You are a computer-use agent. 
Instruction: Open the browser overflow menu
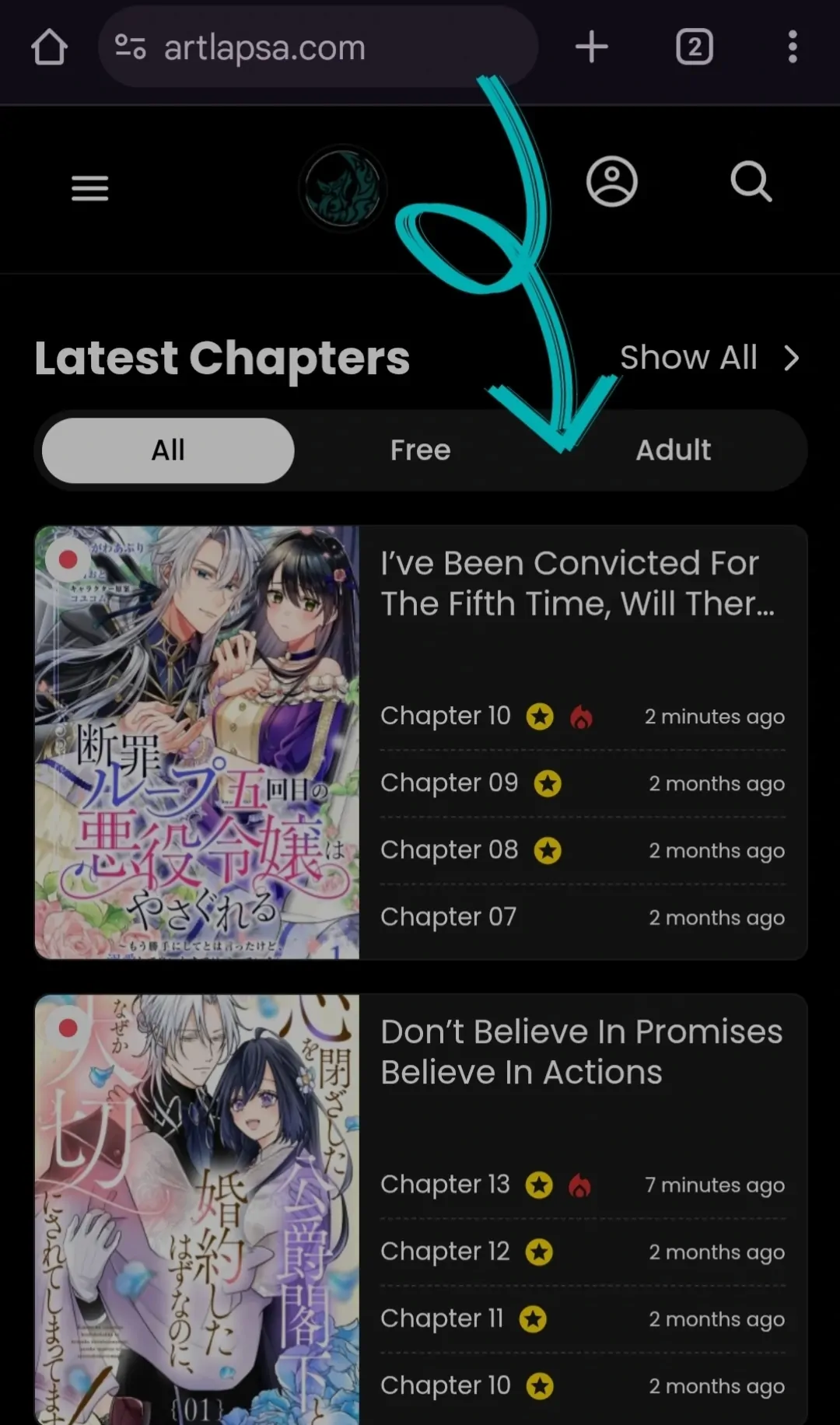[792, 47]
